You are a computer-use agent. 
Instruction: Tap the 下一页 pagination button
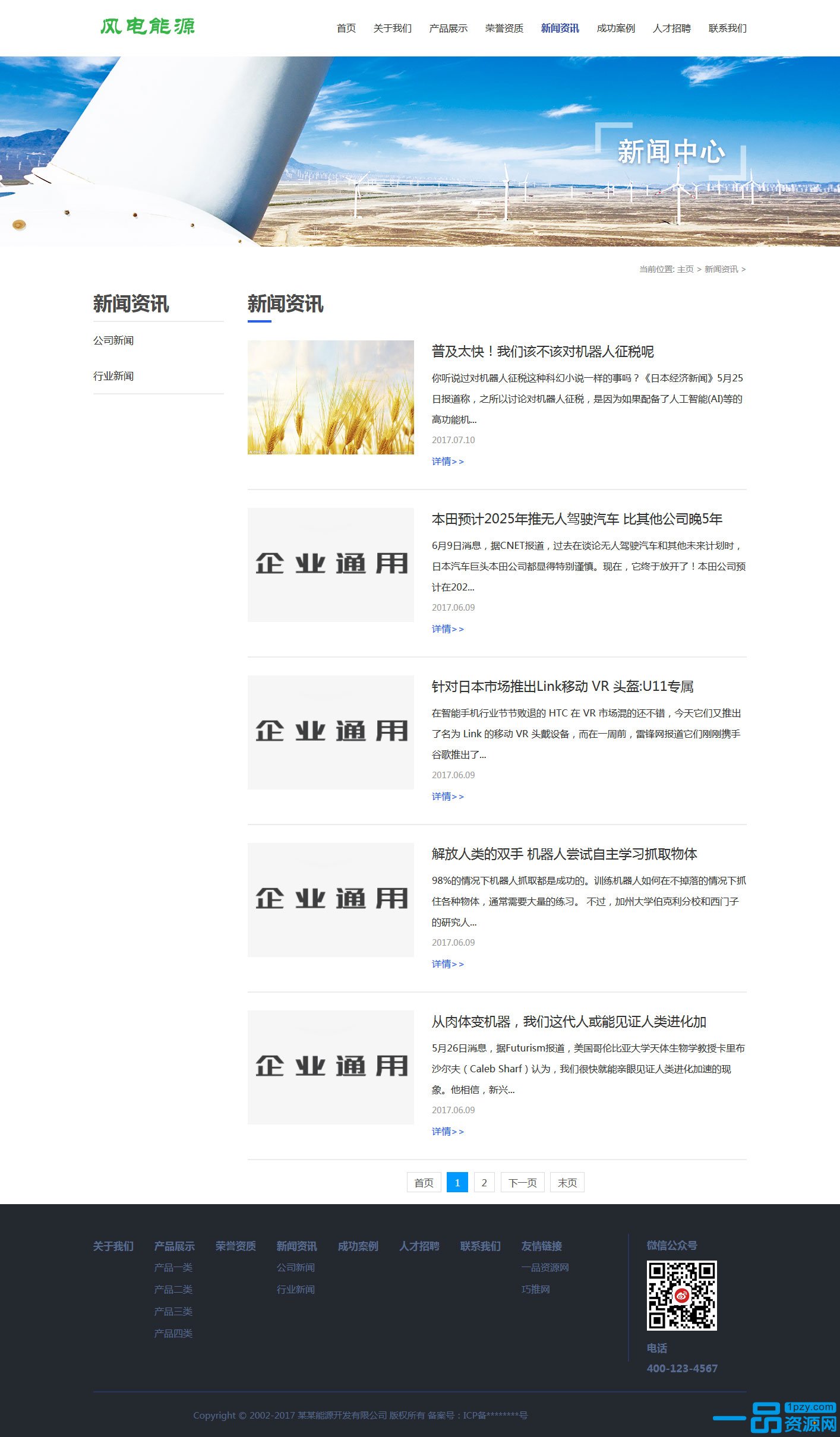click(x=522, y=1182)
